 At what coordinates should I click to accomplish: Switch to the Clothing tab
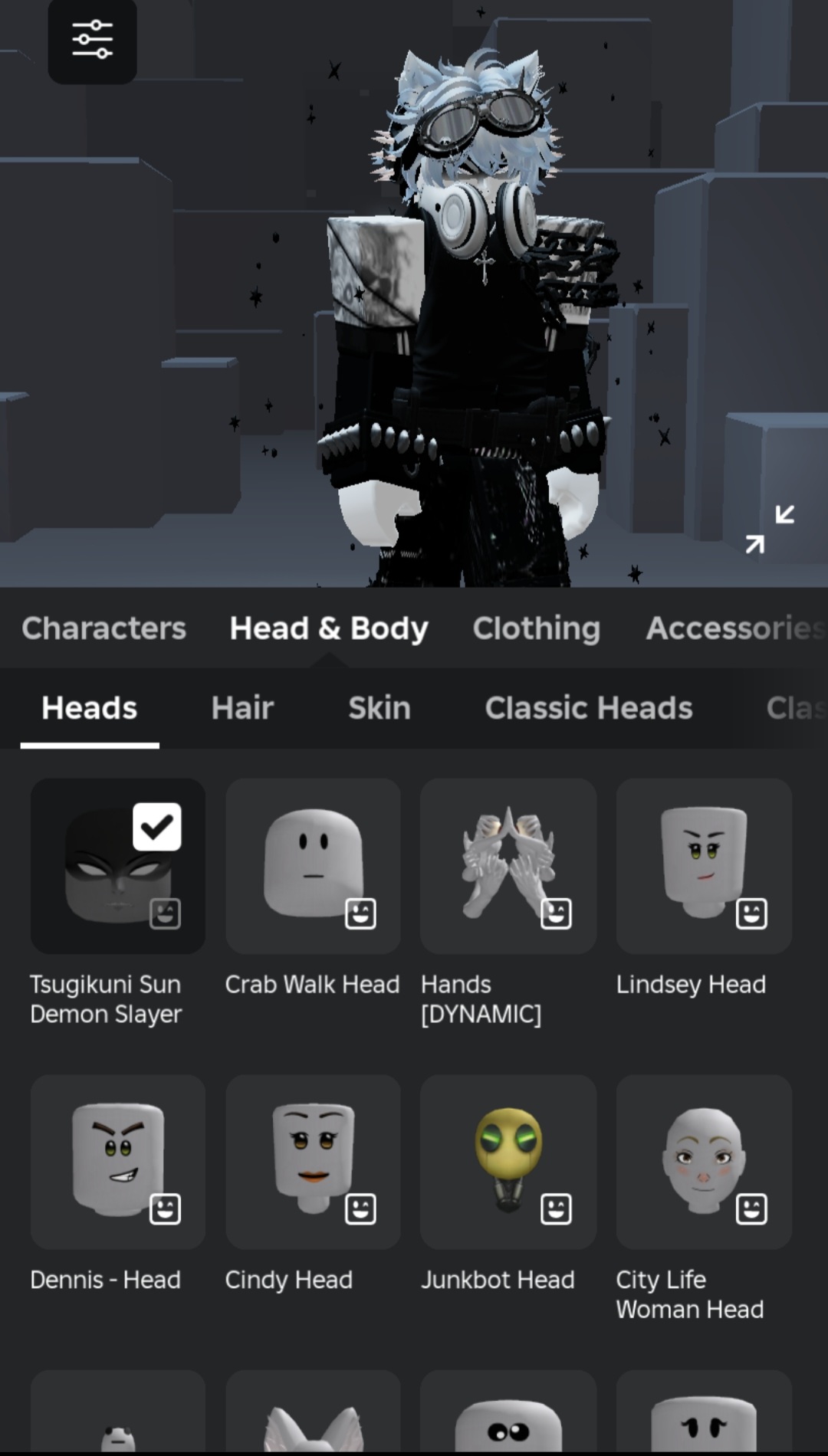[x=537, y=628]
